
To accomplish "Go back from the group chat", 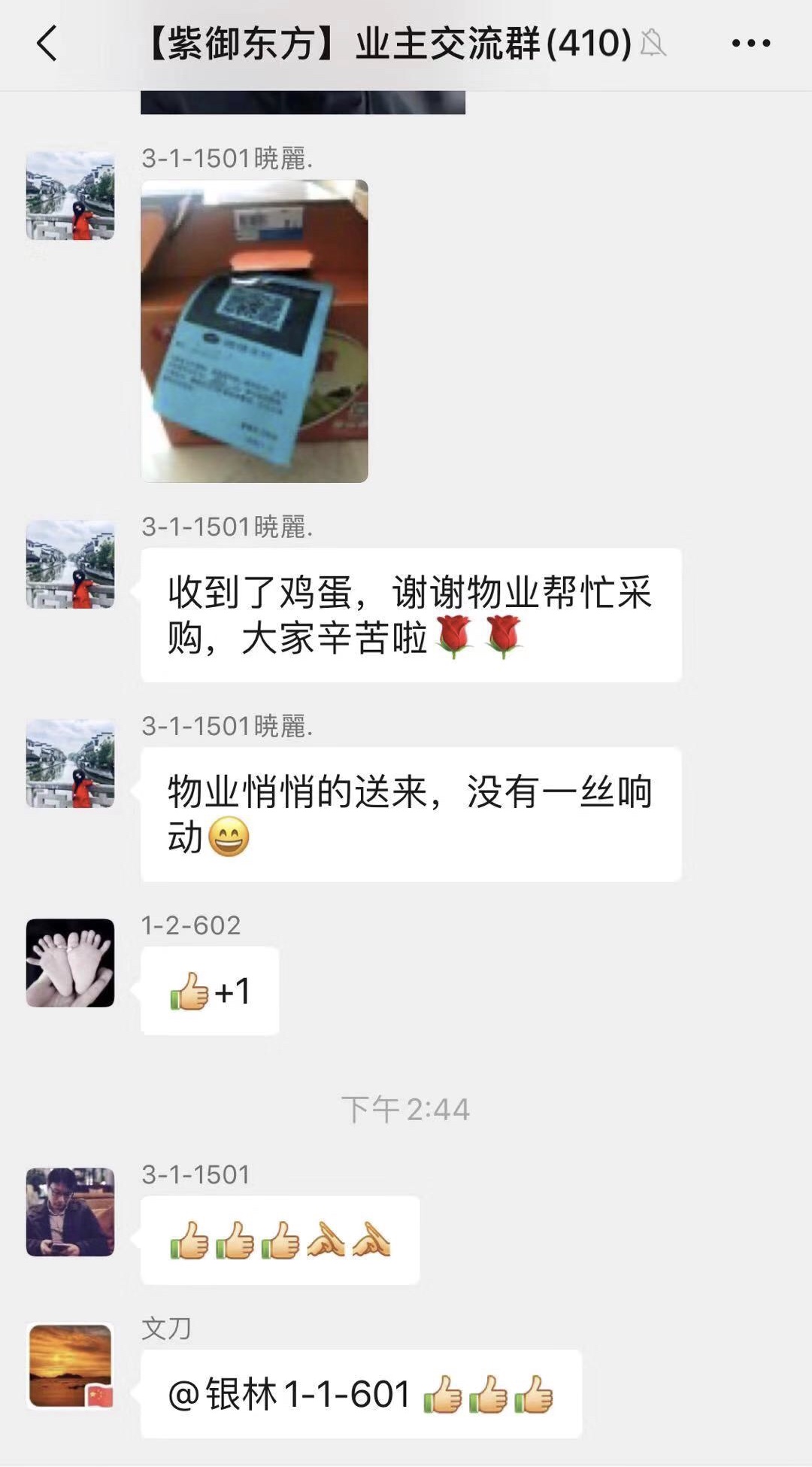I will pyautogui.click(x=47, y=43).
